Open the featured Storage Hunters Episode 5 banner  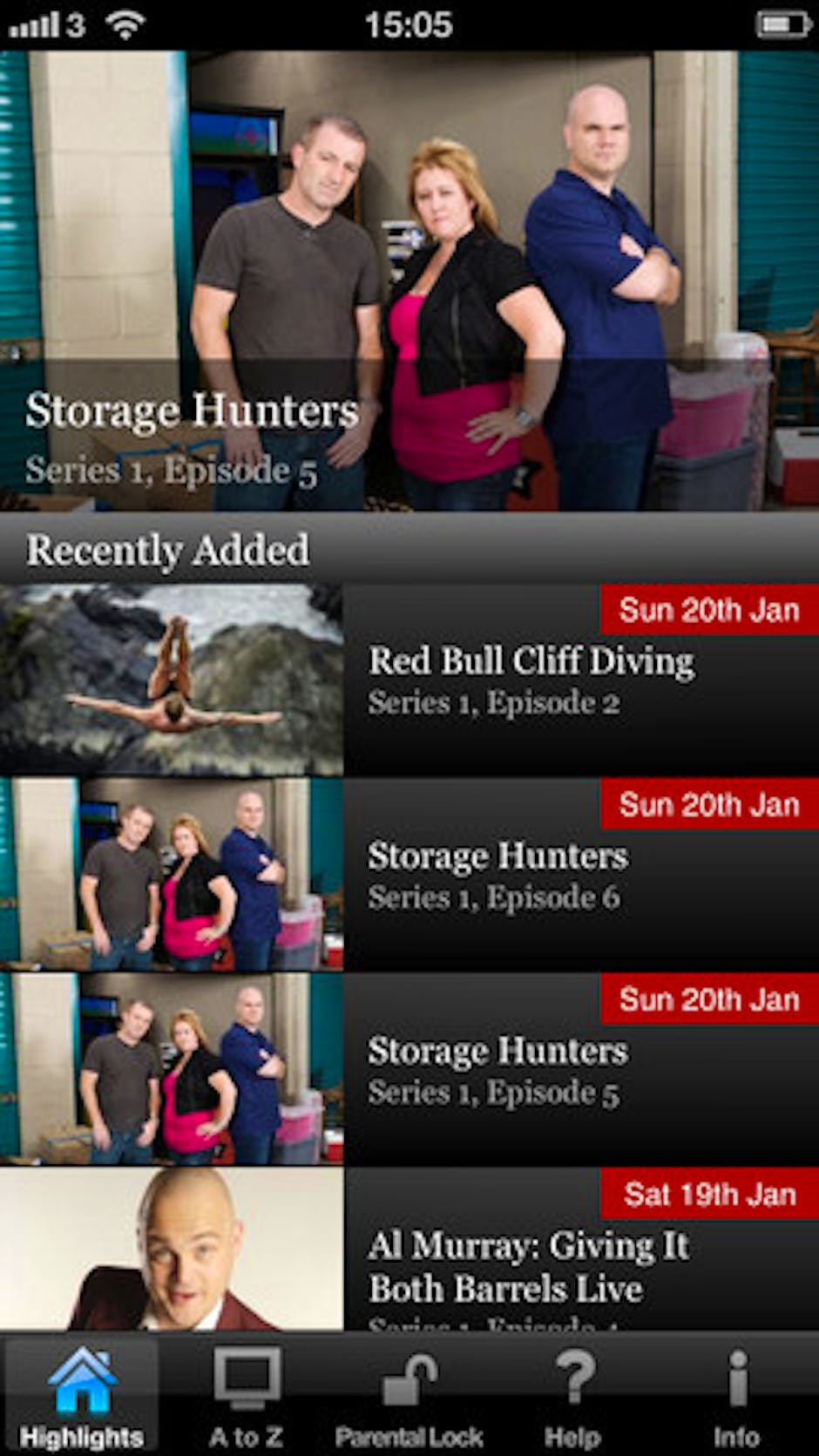click(409, 281)
